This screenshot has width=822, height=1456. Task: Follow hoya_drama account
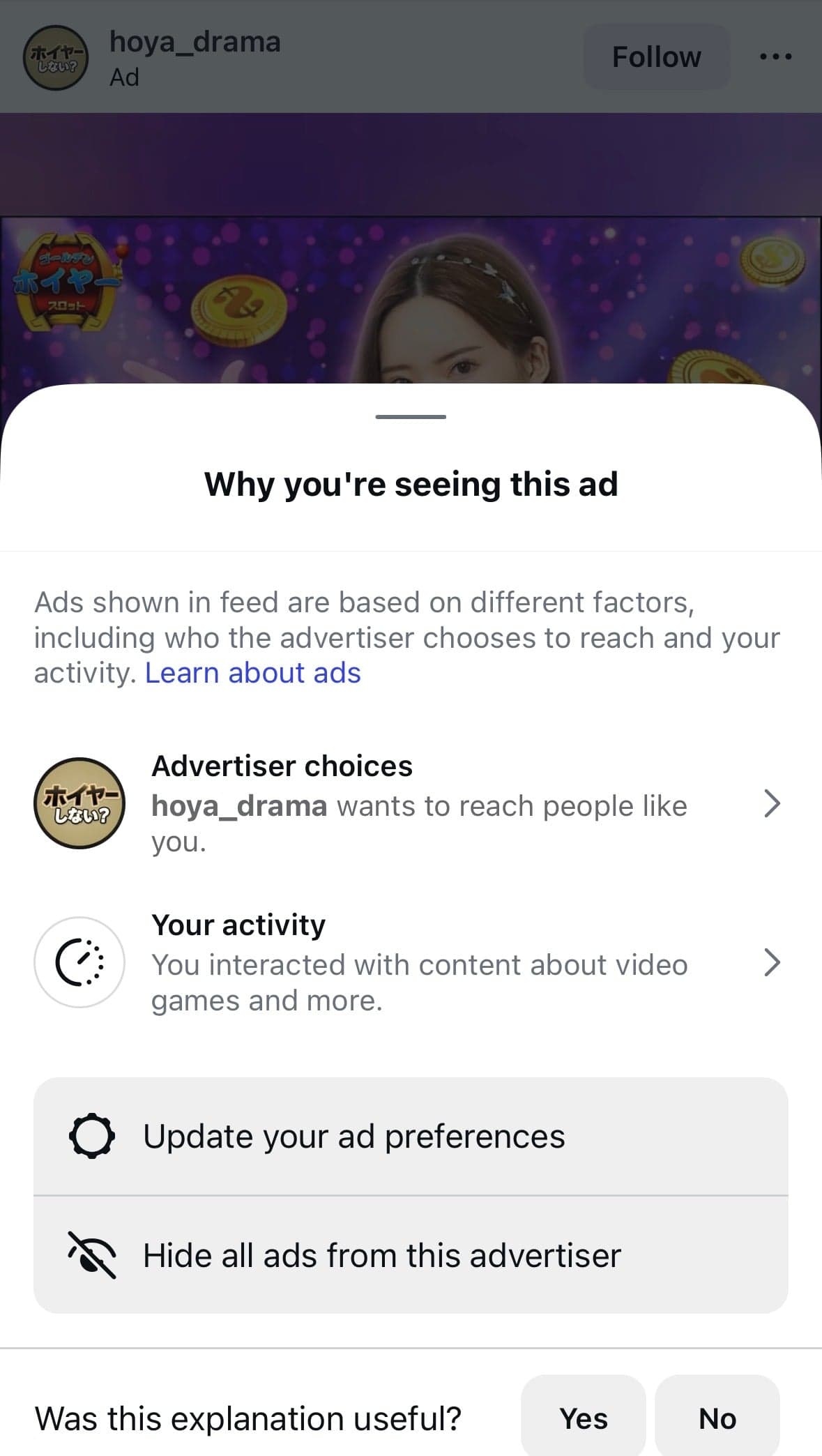[656, 56]
